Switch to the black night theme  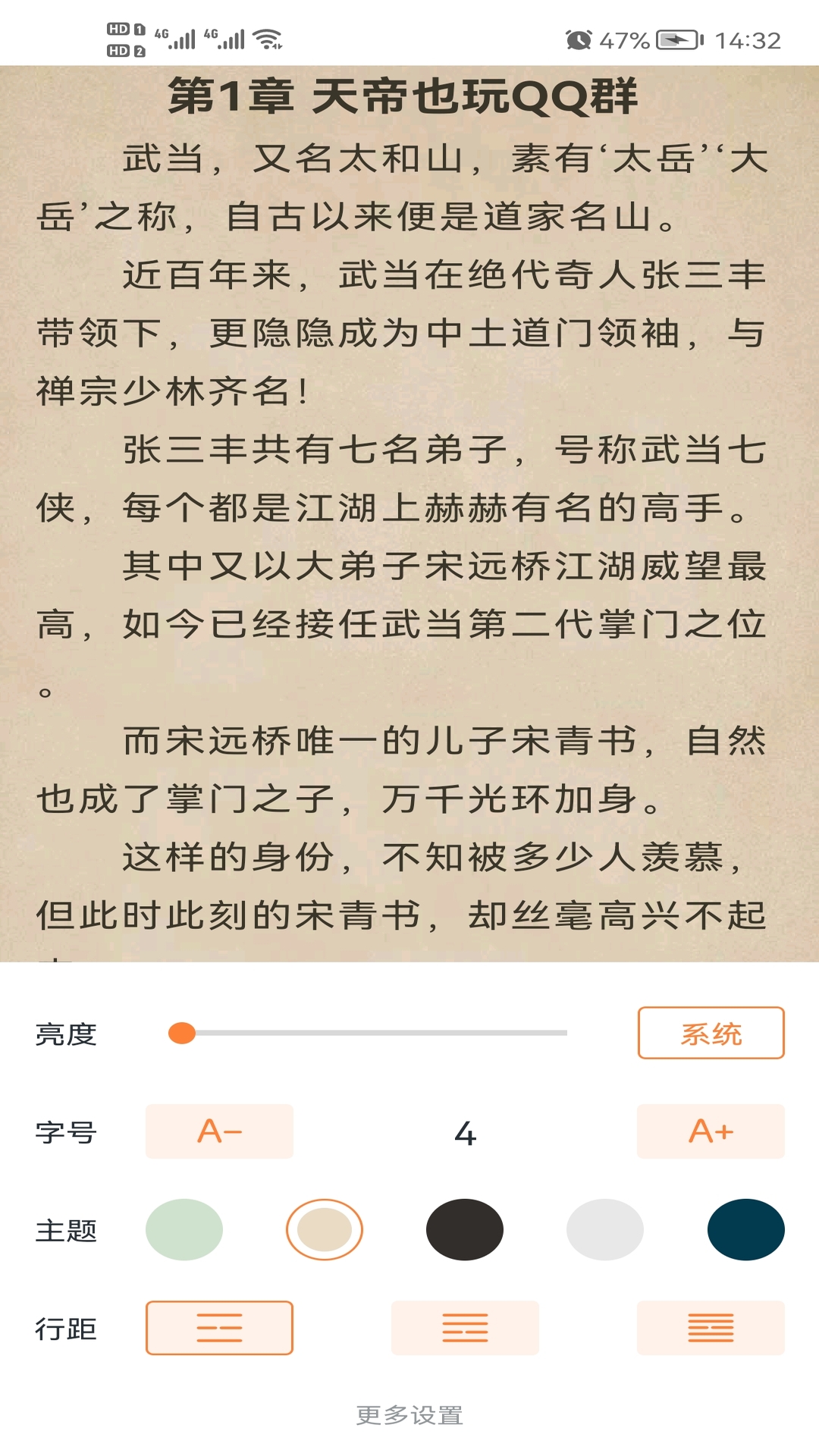[x=465, y=1229]
